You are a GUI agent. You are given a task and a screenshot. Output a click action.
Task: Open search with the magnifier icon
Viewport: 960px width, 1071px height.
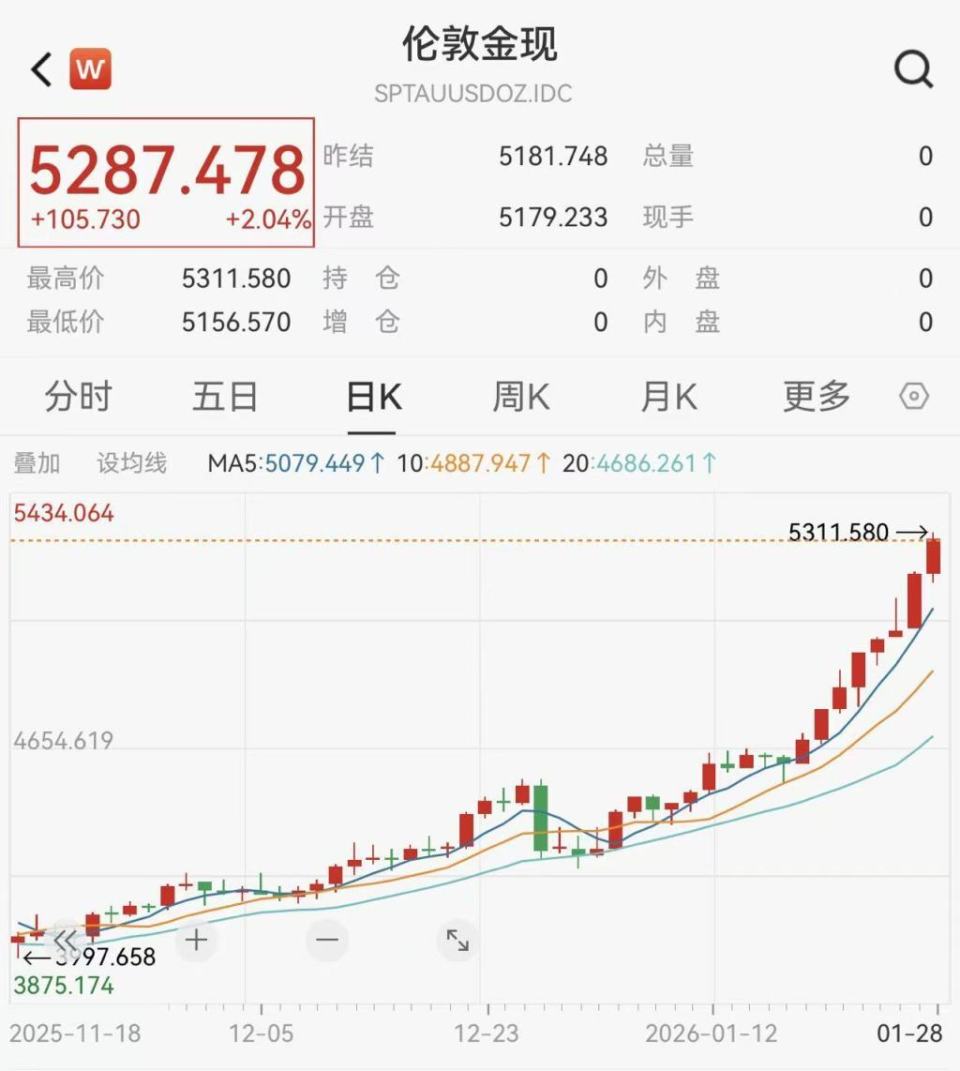coord(911,69)
